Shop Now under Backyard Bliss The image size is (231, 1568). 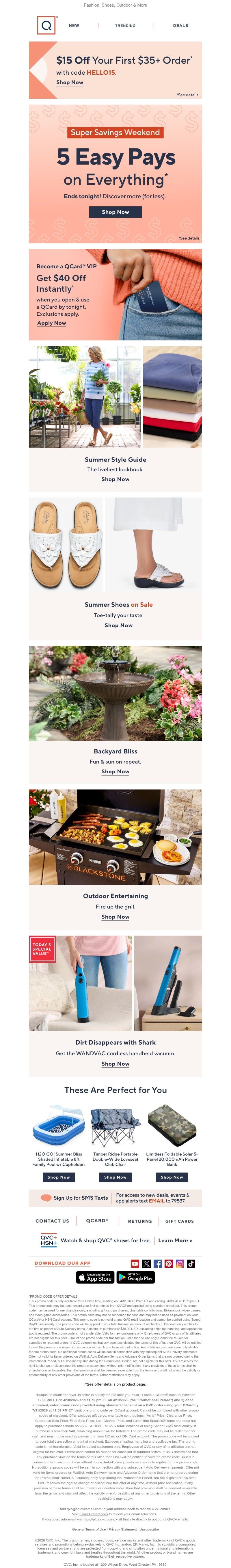tap(115, 771)
